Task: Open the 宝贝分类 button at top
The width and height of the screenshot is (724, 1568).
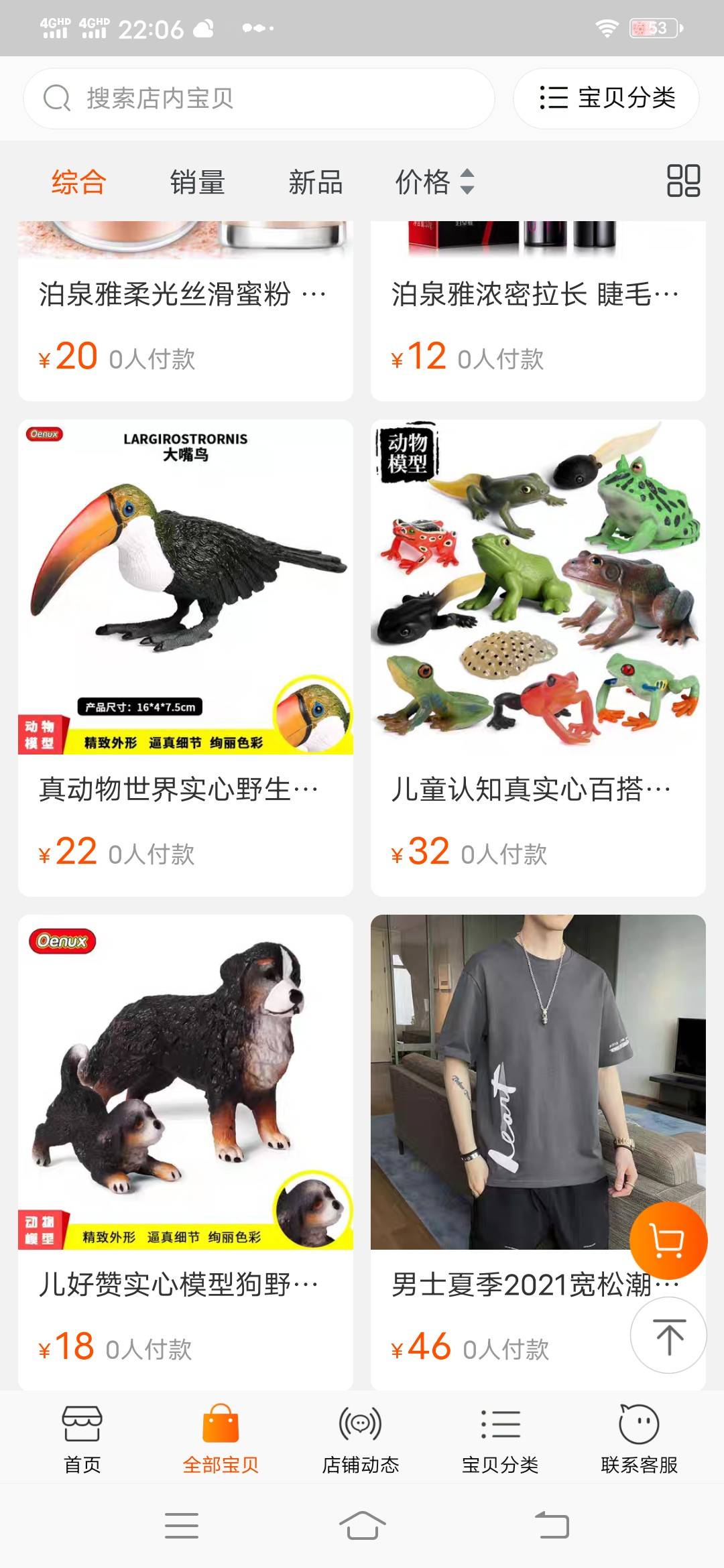Action: click(x=606, y=99)
